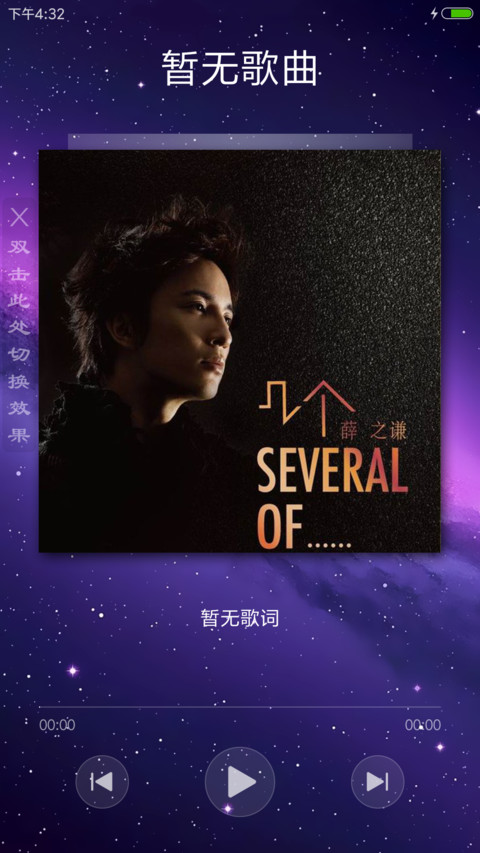Tap the 薛之谦 Several Of album cover
The width and height of the screenshot is (480, 853).
point(239,351)
